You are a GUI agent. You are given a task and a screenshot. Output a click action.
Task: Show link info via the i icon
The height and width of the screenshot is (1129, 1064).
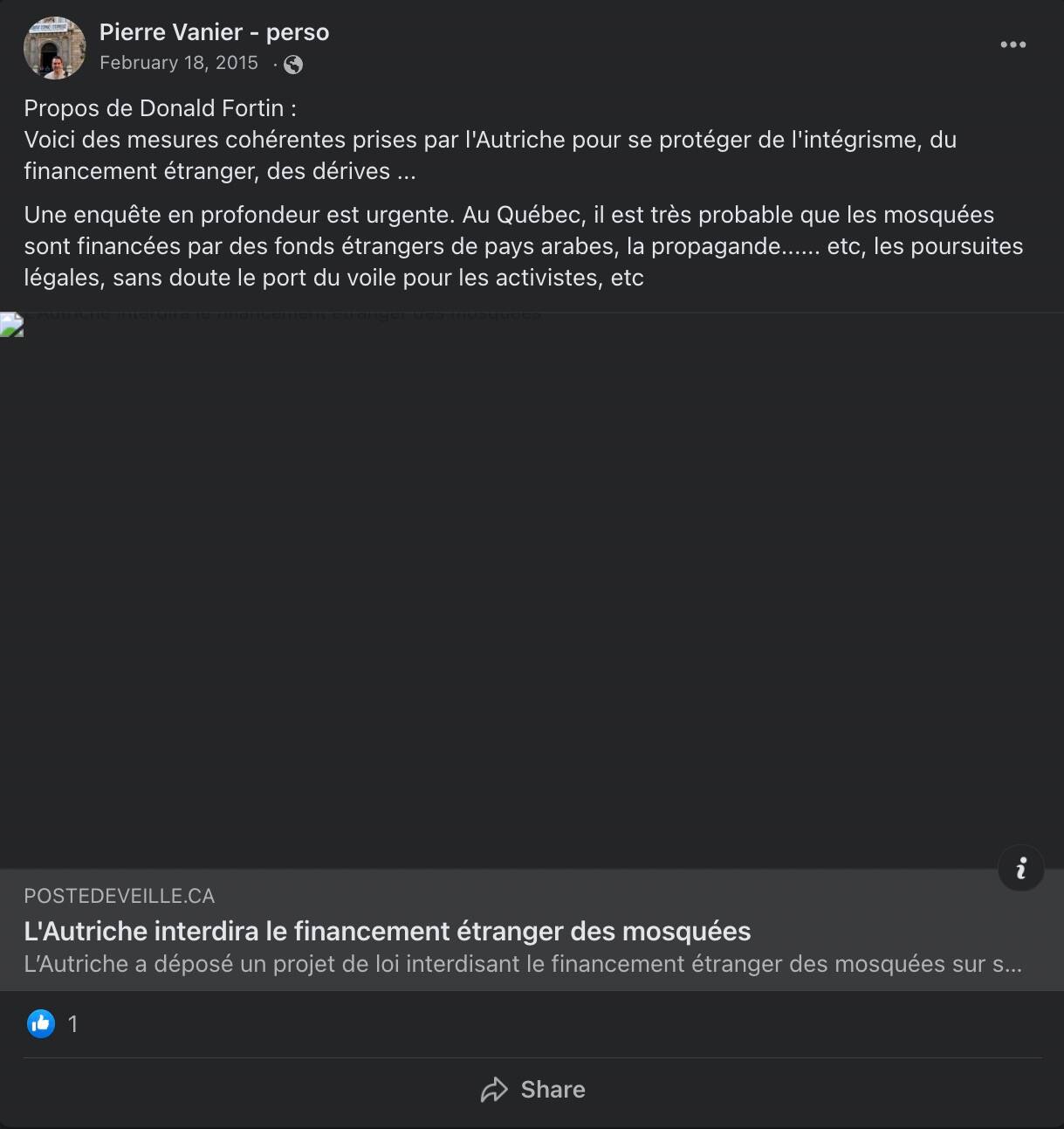click(1020, 868)
